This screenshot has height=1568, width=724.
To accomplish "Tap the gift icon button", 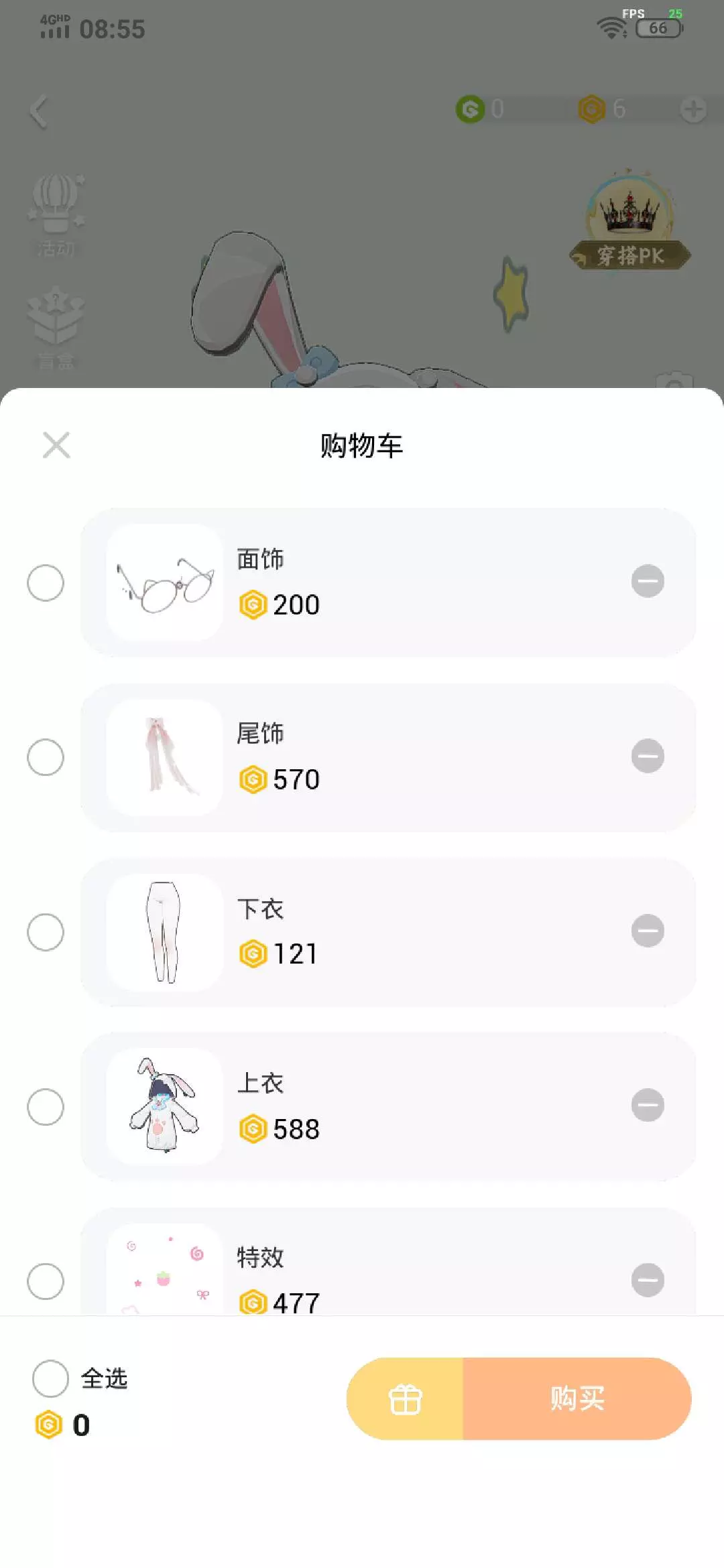I will click(405, 1399).
